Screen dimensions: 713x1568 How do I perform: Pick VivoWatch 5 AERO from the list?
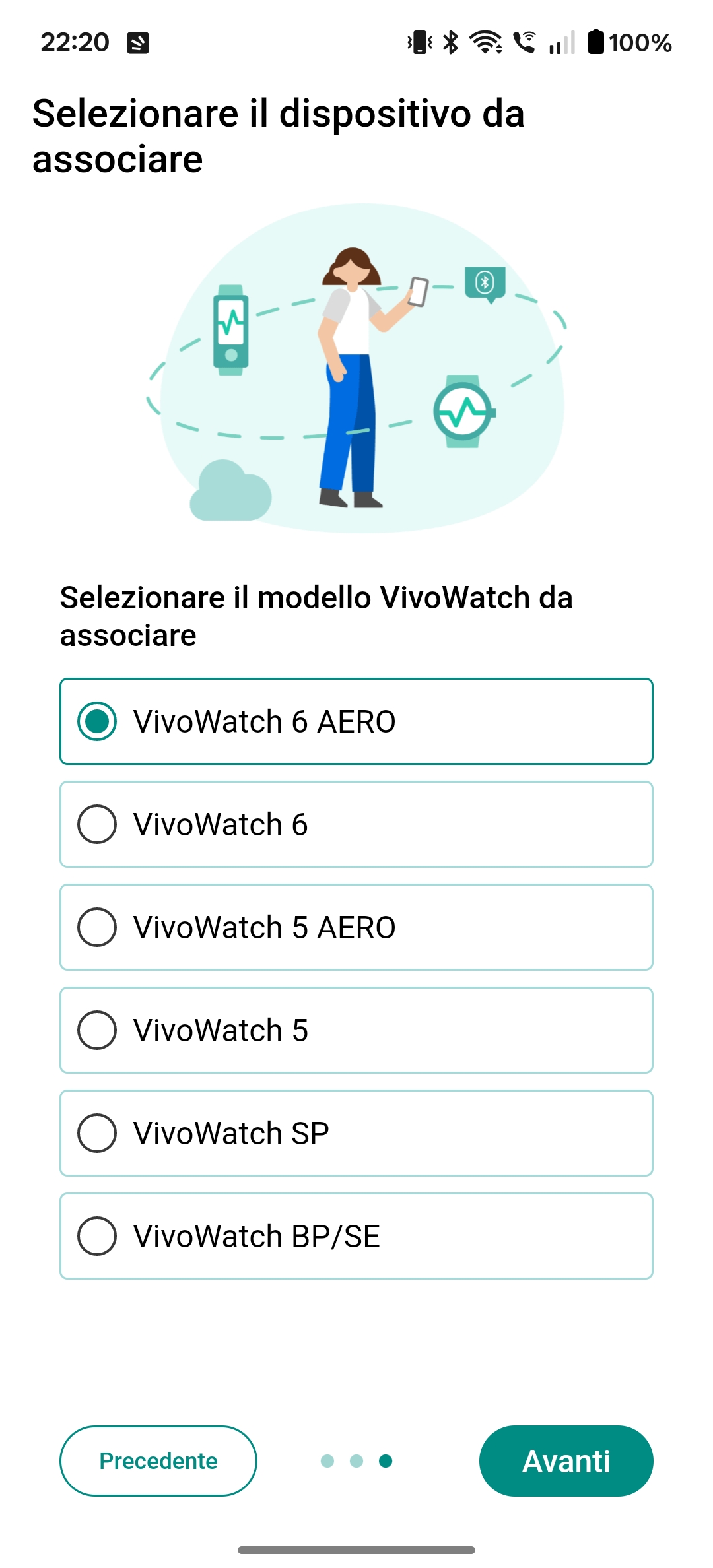click(356, 927)
